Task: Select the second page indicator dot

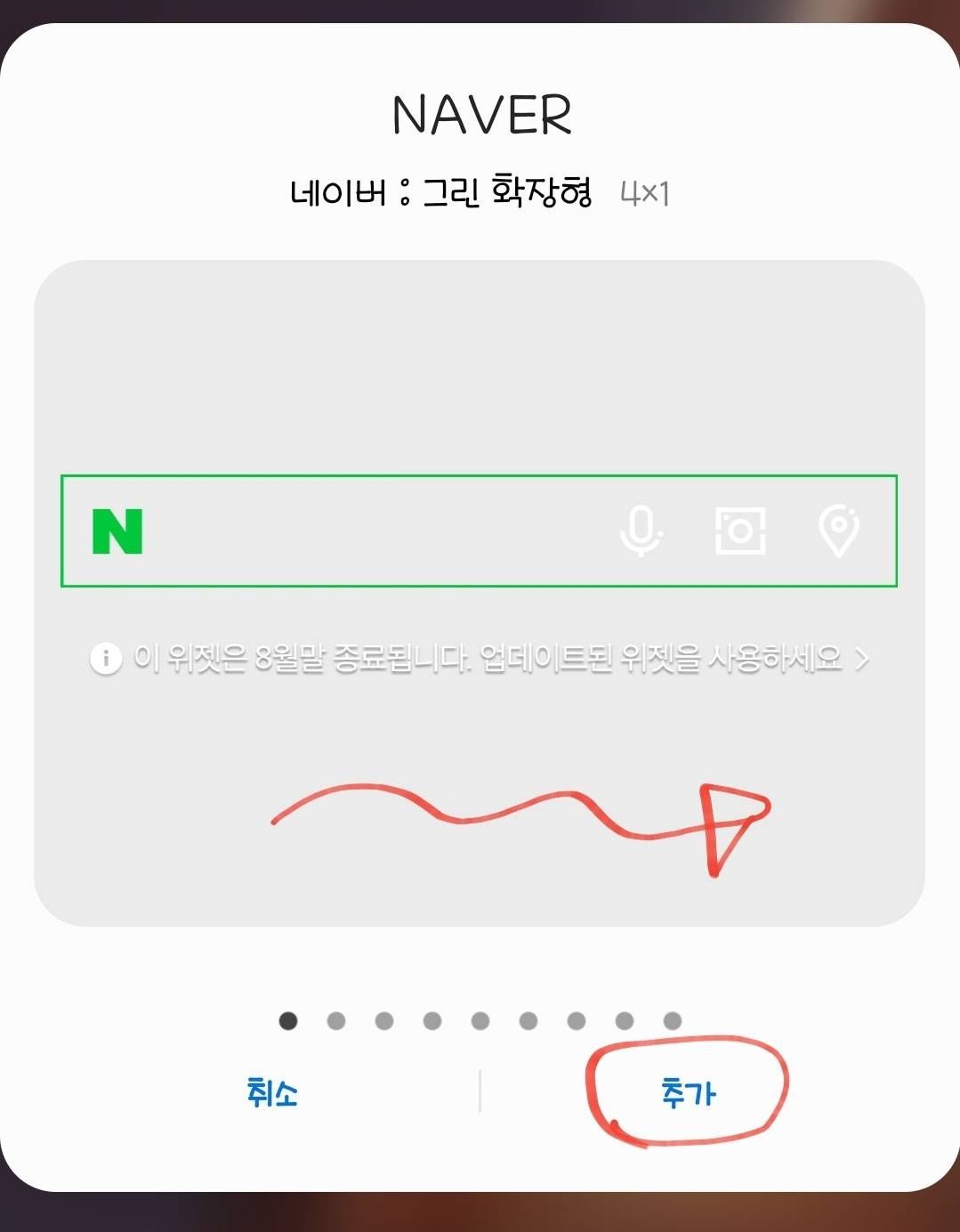Action: pos(335,1021)
